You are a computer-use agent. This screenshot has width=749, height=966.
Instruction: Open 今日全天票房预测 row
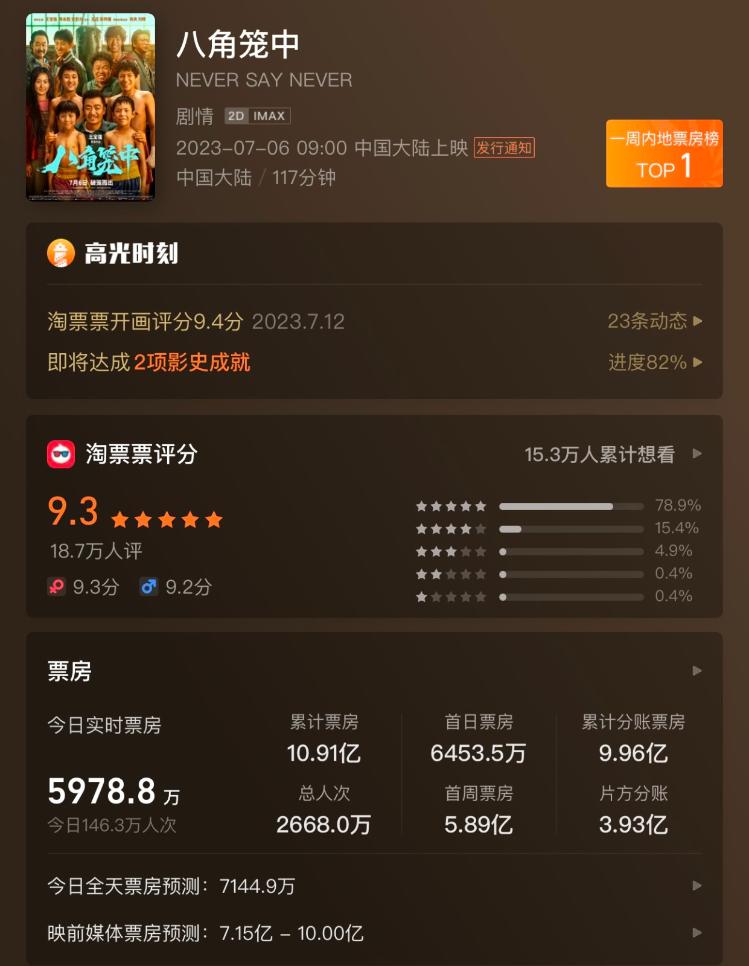tap(374, 886)
